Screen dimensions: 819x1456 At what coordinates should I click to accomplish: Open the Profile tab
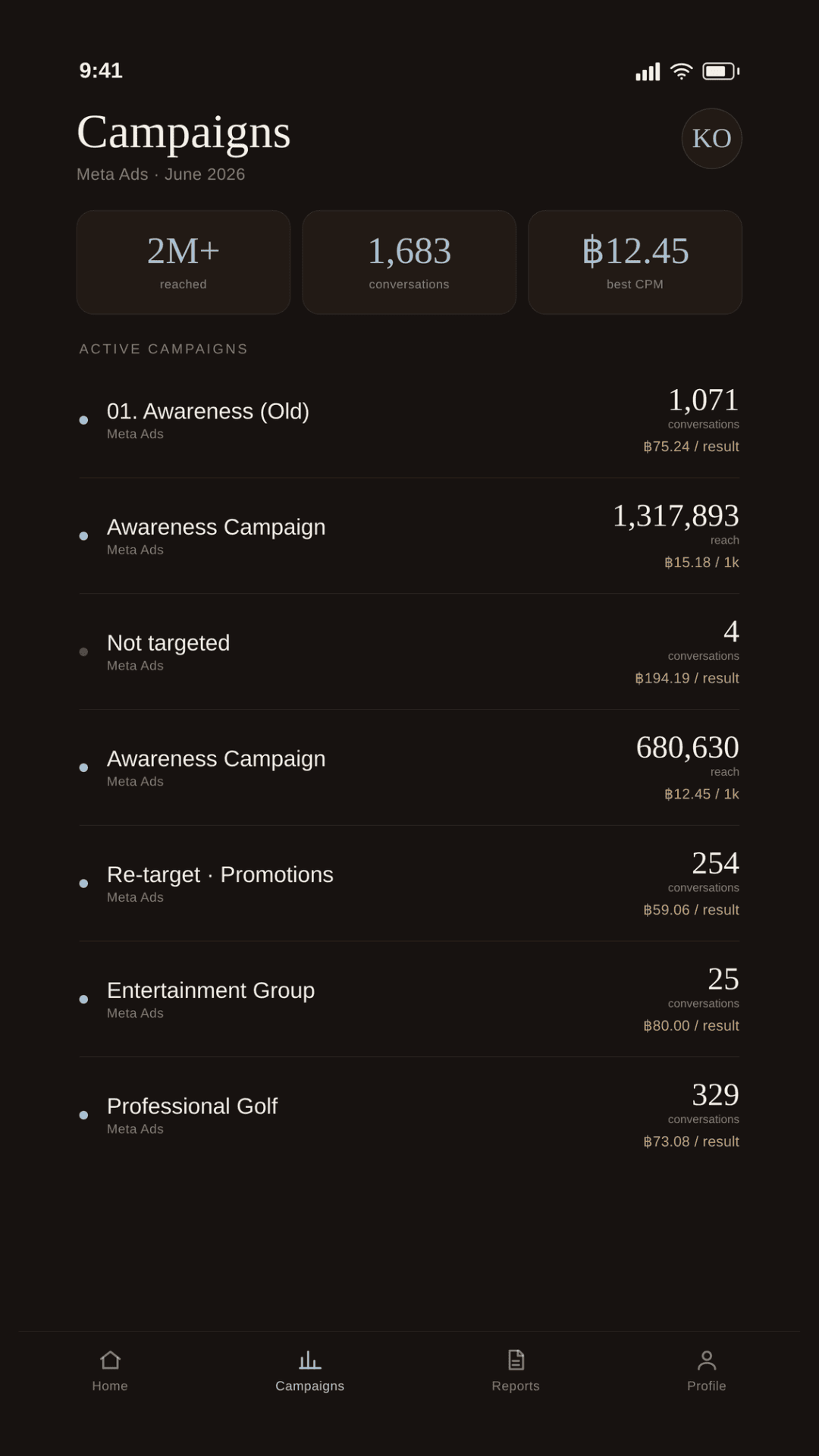(706, 1371)
